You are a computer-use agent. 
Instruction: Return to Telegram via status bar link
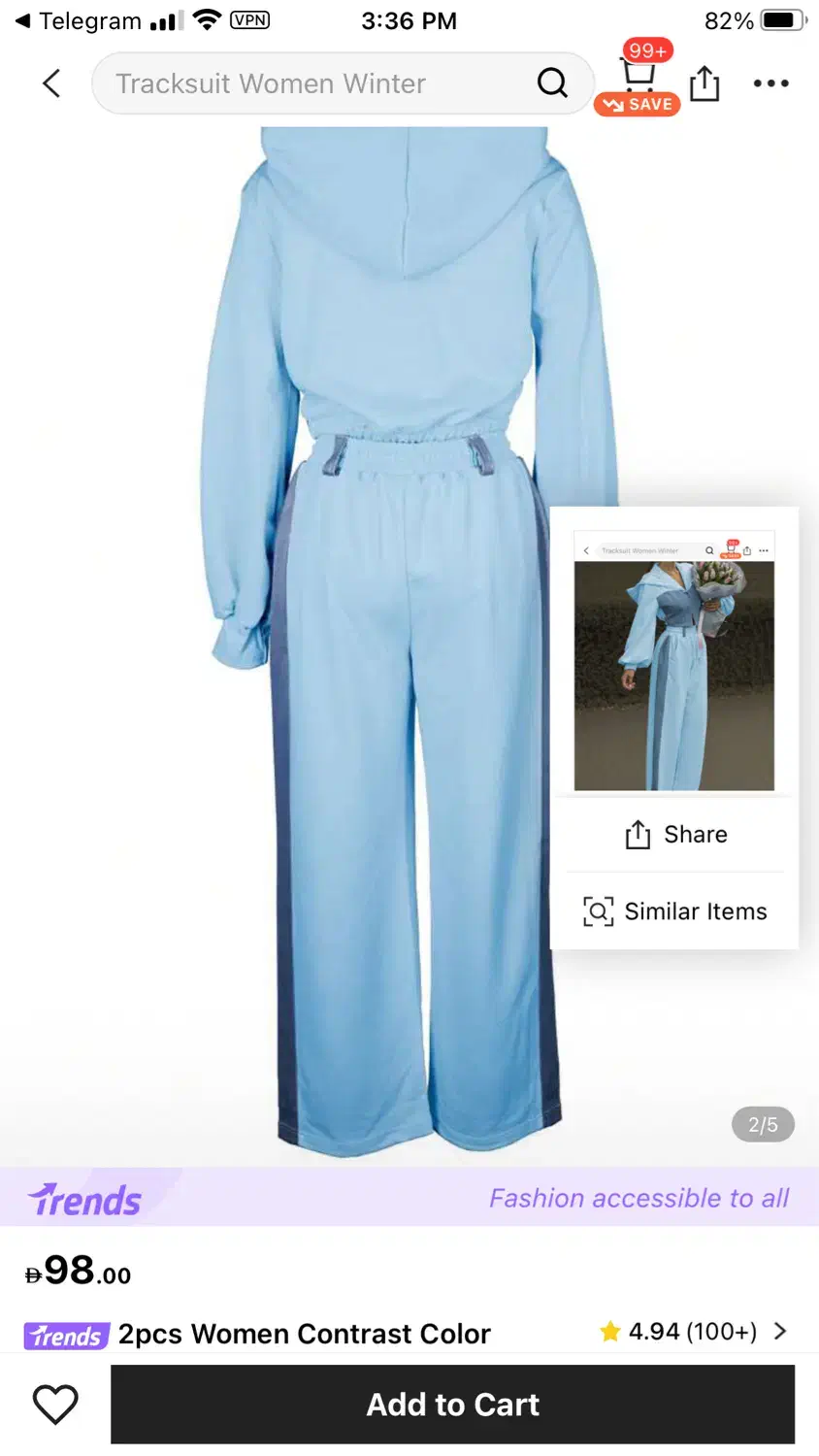(x=78, y=20)
